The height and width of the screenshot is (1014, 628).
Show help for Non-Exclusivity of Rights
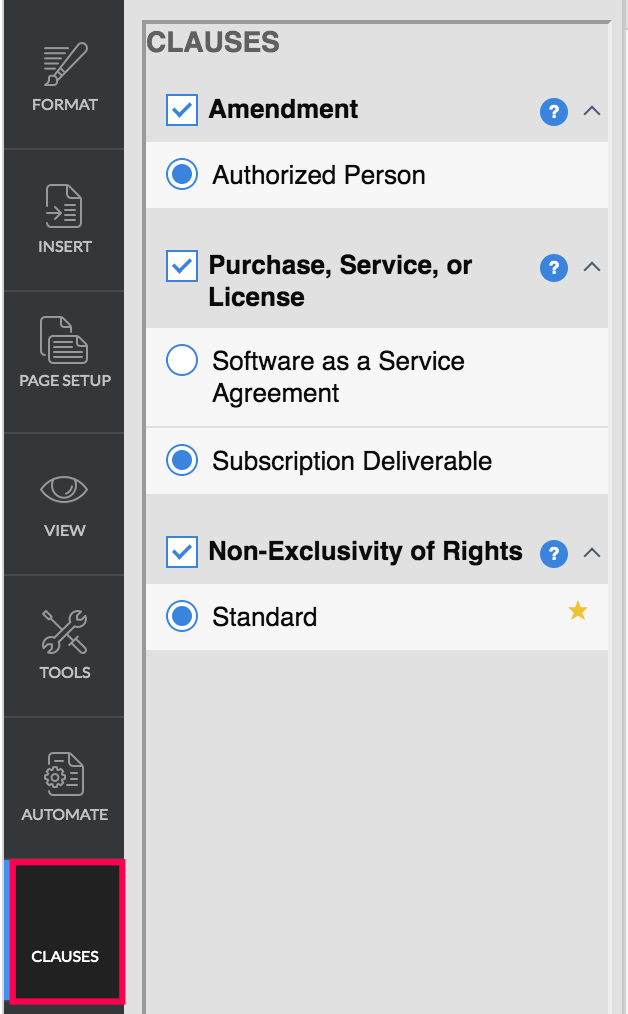coord(553,553)
